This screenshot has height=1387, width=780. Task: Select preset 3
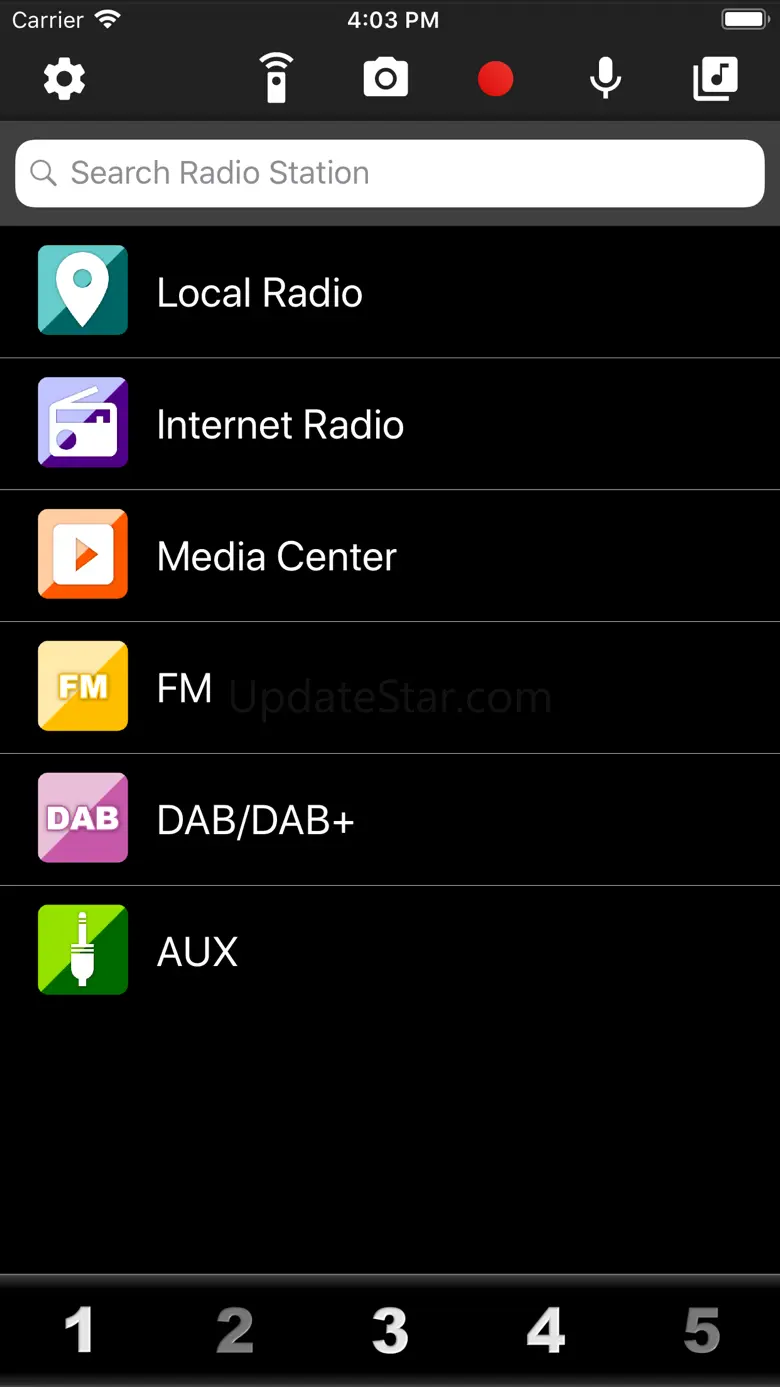pyautogui.click(x=390, y=1331)
